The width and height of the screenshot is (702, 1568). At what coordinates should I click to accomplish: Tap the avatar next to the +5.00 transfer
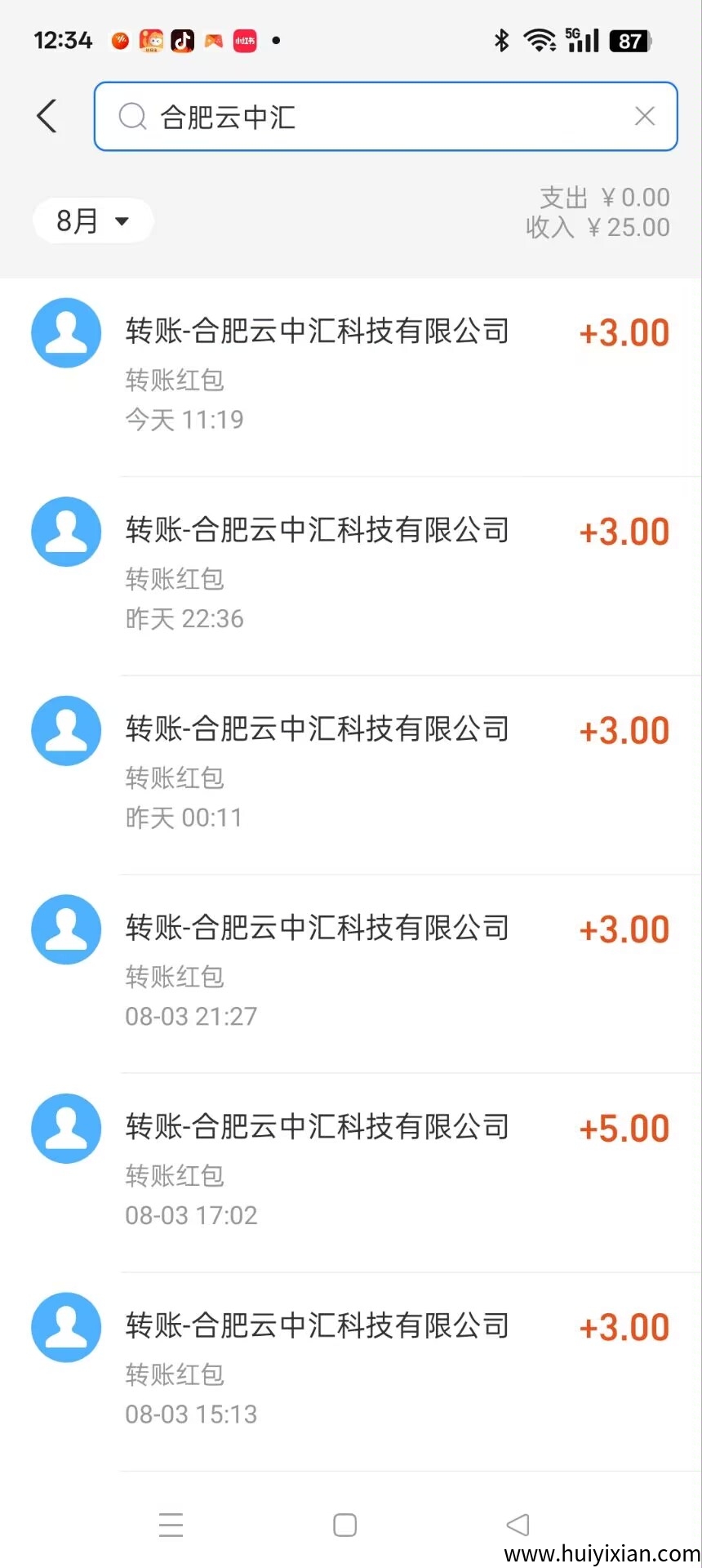click(x=65, y=1128)
